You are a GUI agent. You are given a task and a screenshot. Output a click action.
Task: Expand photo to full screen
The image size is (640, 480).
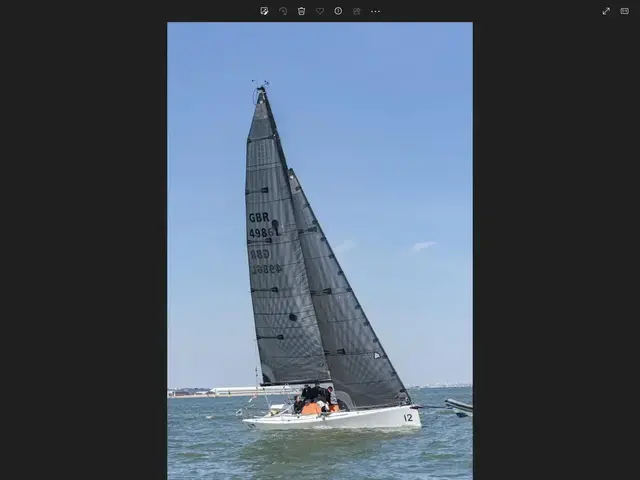coord(606,11)
